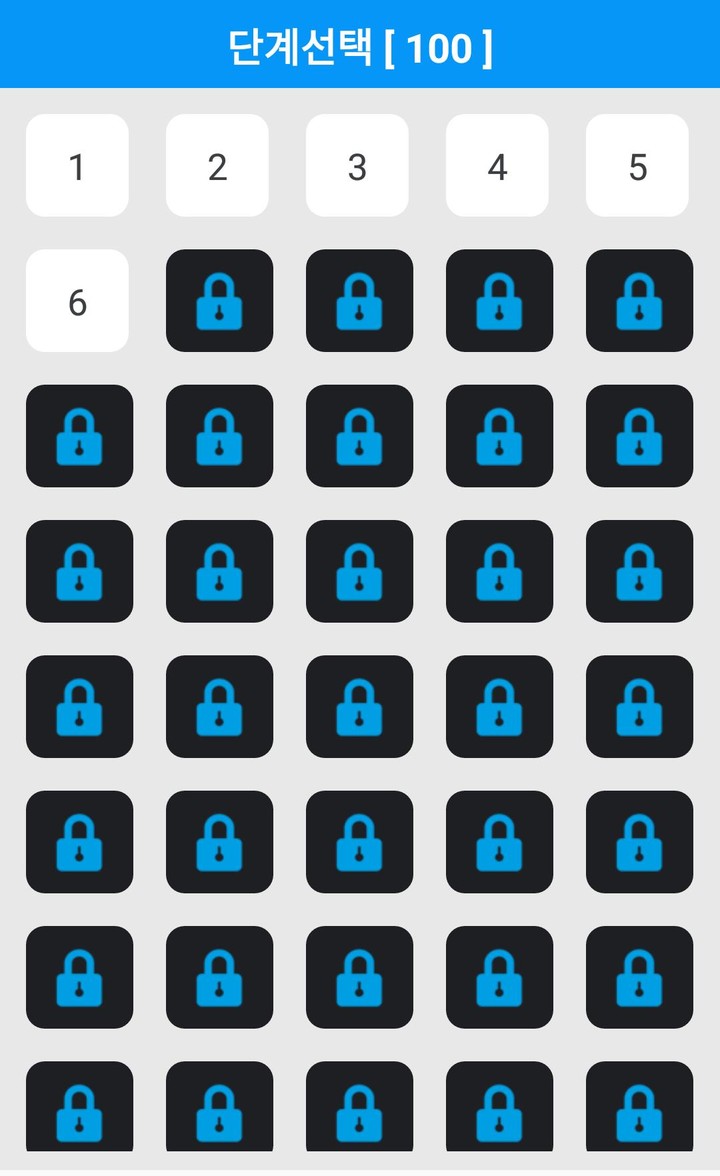Viewport: 720px width, 1176px height.
Task: Launch stage 6
Action: point(77,300)
